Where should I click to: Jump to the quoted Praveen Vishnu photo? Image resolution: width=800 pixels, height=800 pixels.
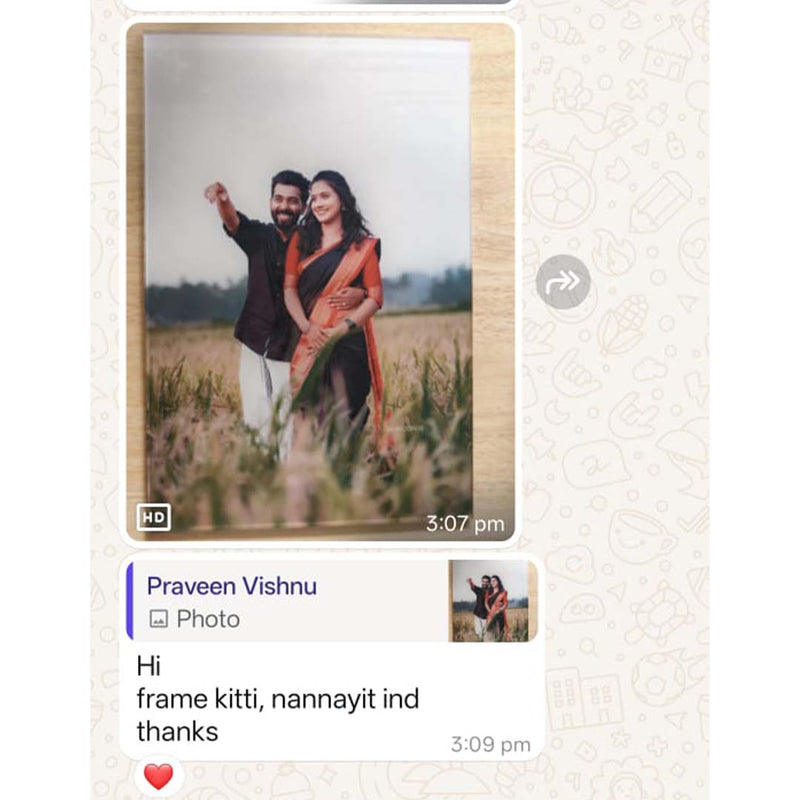(x=332, y=600)
